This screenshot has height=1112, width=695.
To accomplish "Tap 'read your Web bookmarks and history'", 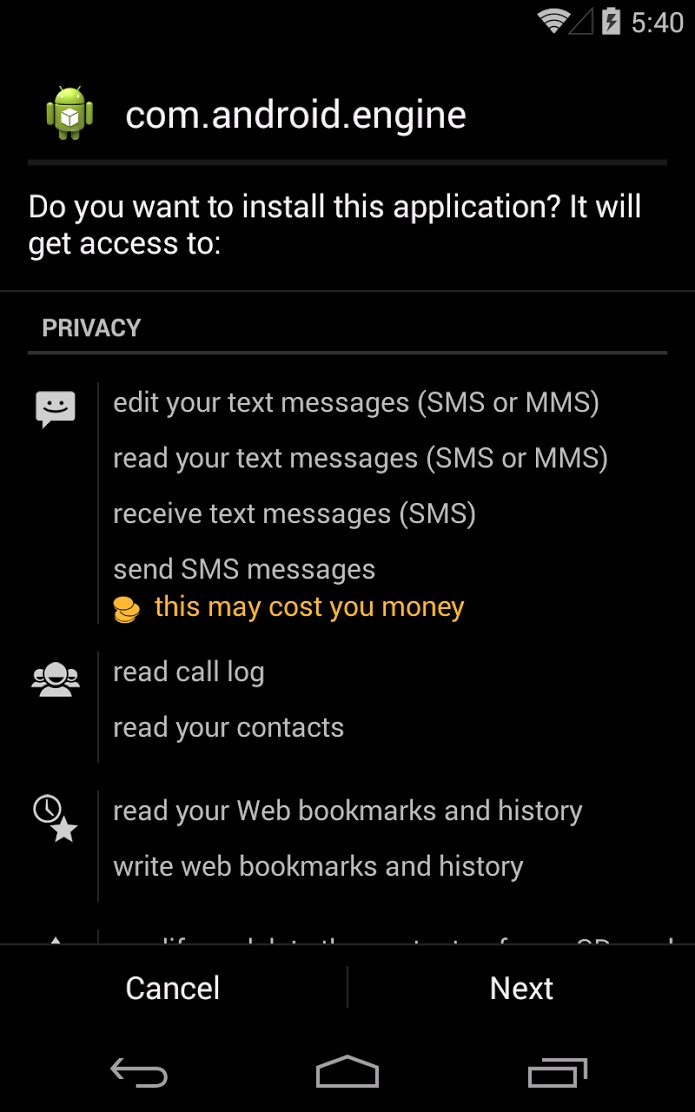I will click(347, 811).
